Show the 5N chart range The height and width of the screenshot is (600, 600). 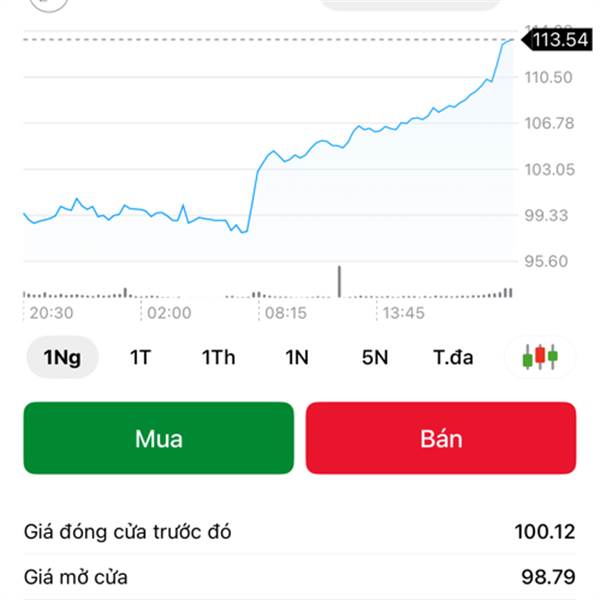point(374,357)
